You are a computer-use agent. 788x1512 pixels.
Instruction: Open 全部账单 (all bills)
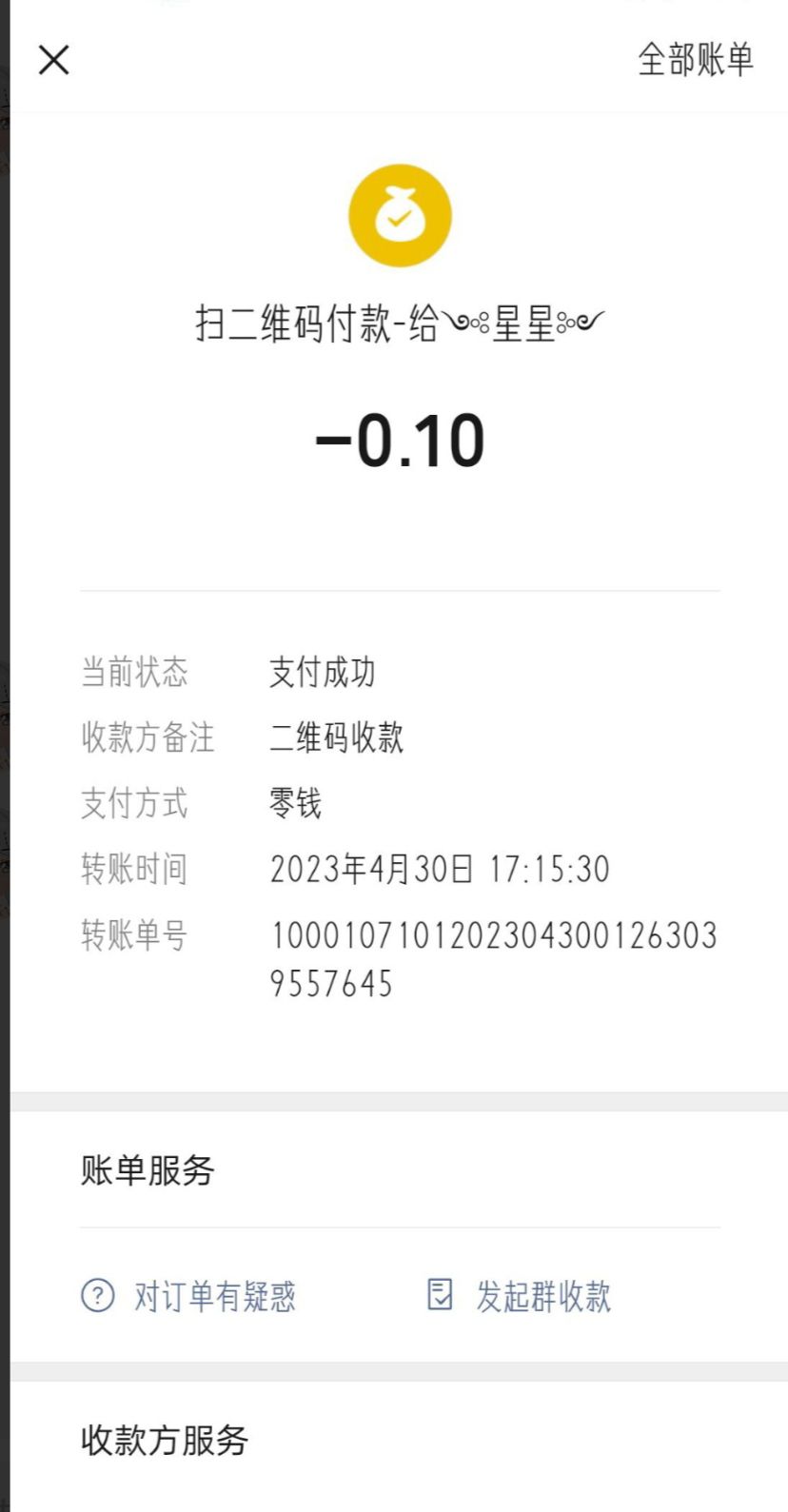(695, 60)
